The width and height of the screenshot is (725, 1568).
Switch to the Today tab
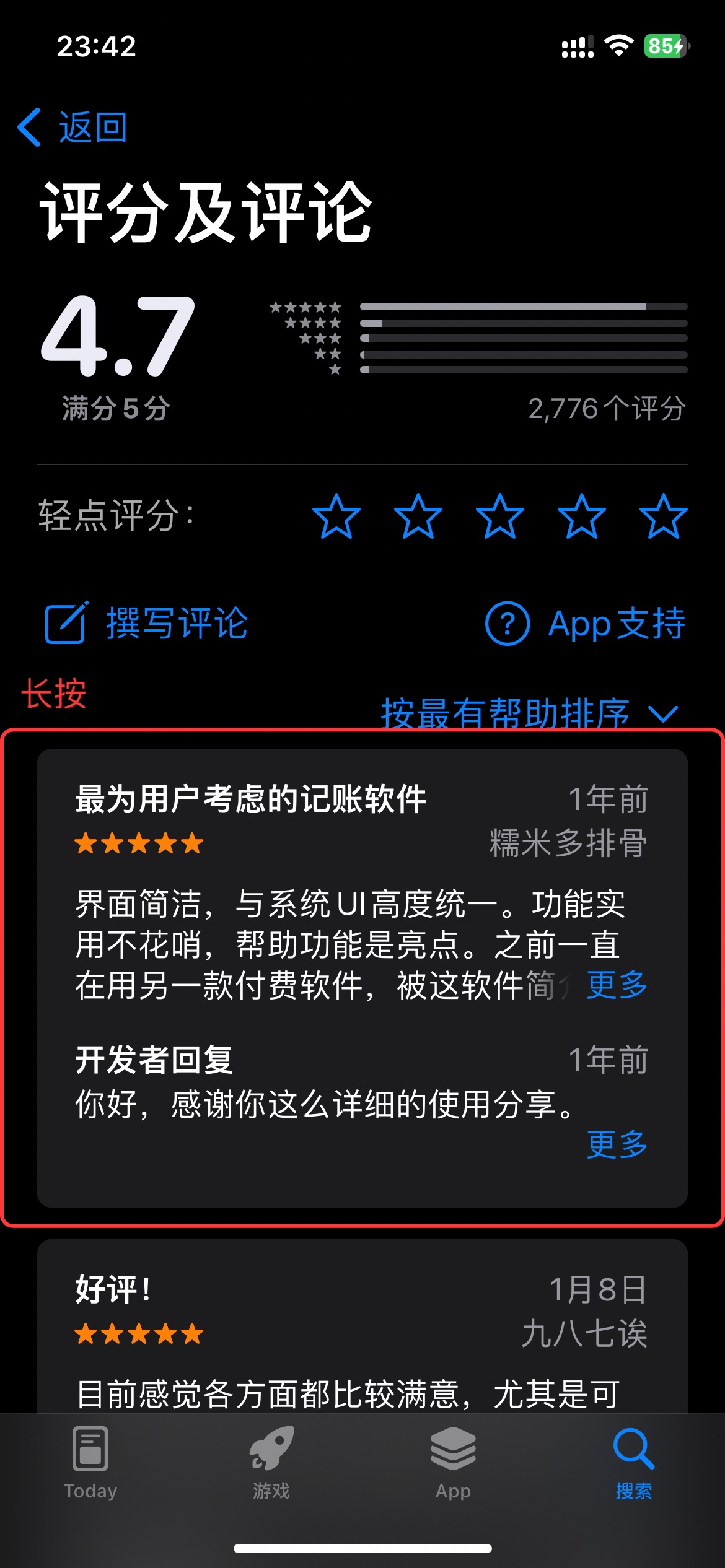point(90,1463)
